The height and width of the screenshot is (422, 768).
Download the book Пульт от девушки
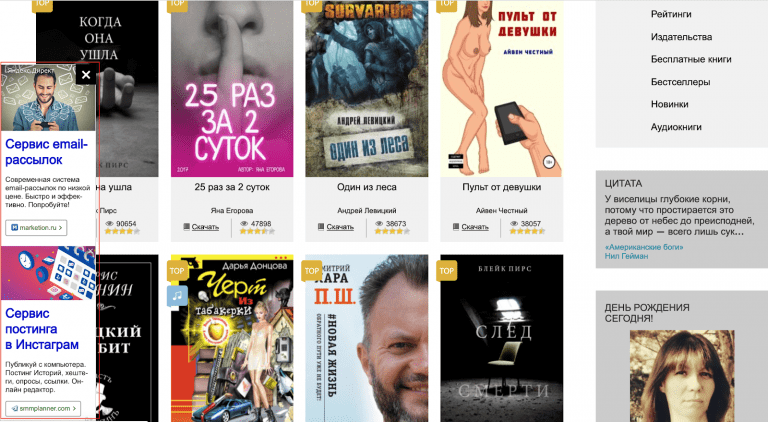pos(474,227)
